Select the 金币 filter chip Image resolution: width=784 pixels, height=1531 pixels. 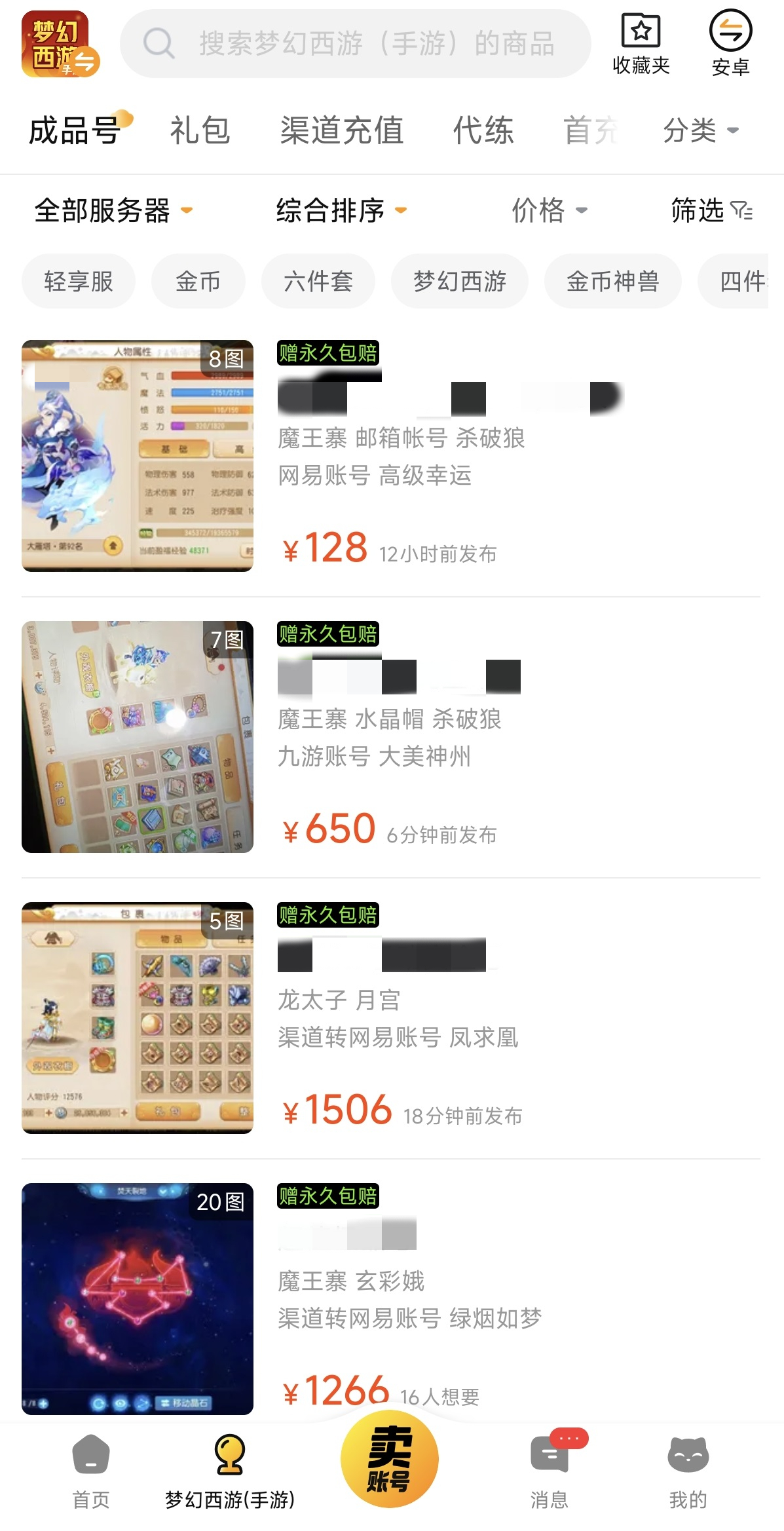coord(198,281)
